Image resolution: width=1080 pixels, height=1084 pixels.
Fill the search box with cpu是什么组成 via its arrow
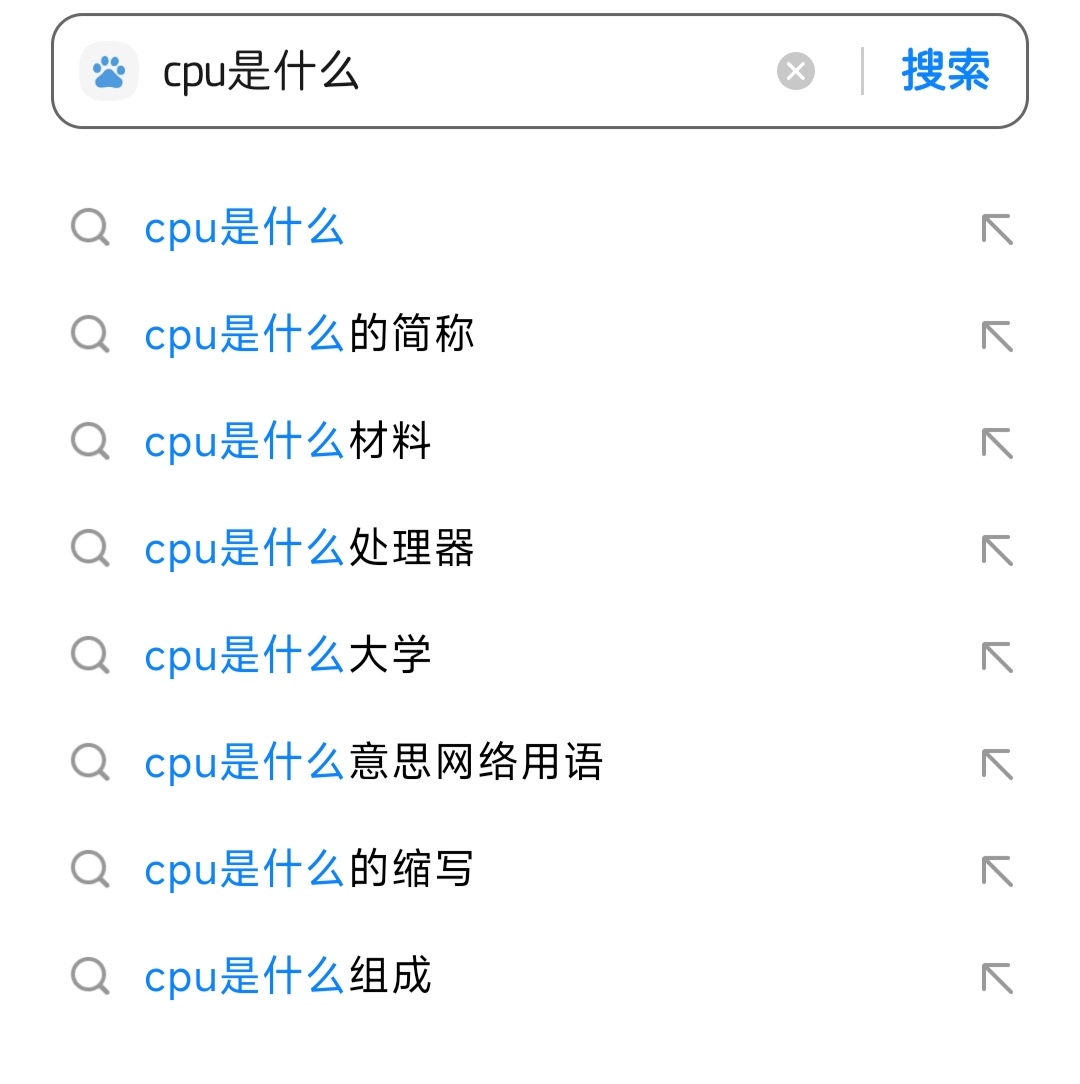click(x=997, y=977)
